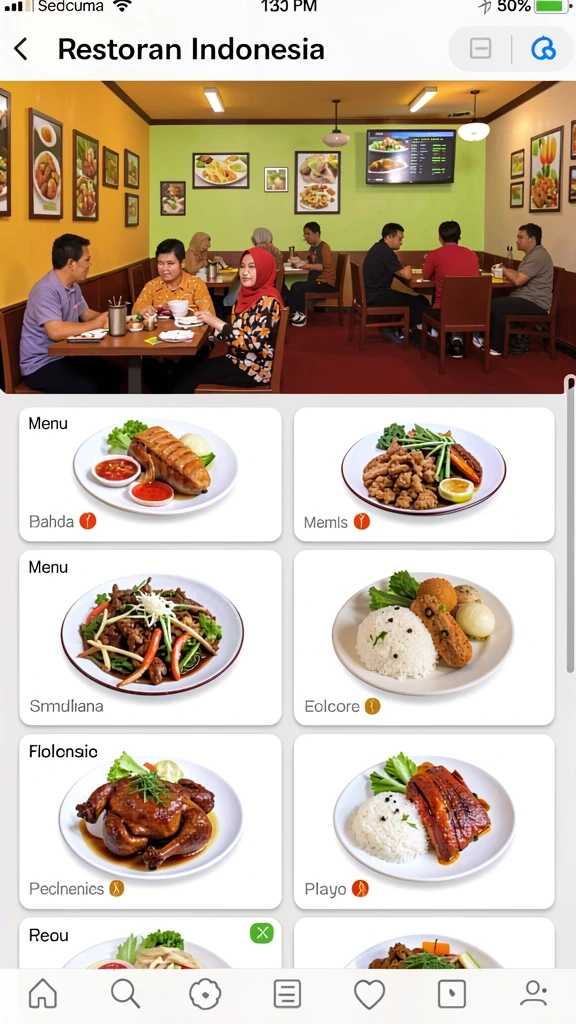Screen dimensions: 576x1024
Task: Open the flower badge tab
Action: click(x=205, y=995)
